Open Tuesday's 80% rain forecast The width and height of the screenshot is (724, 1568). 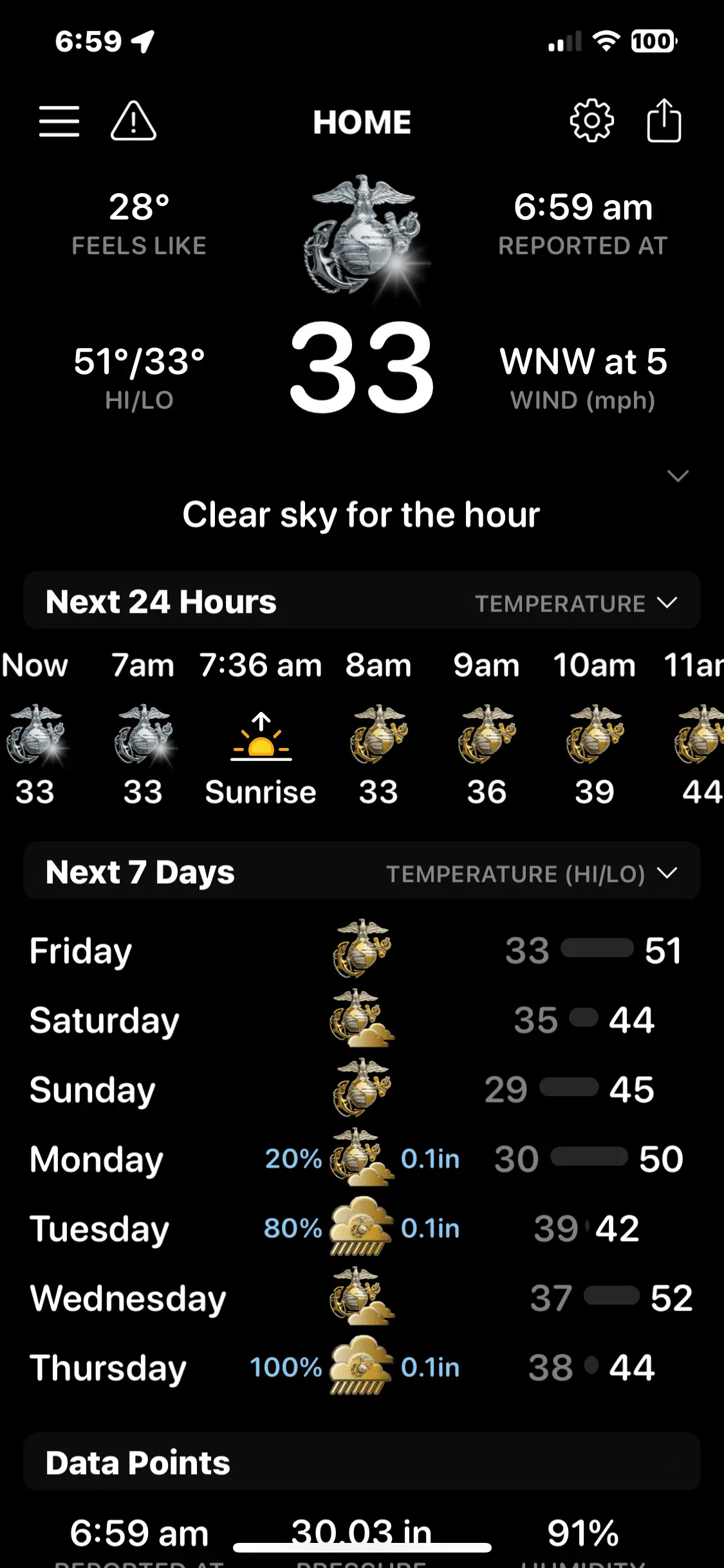(362, 1229)
